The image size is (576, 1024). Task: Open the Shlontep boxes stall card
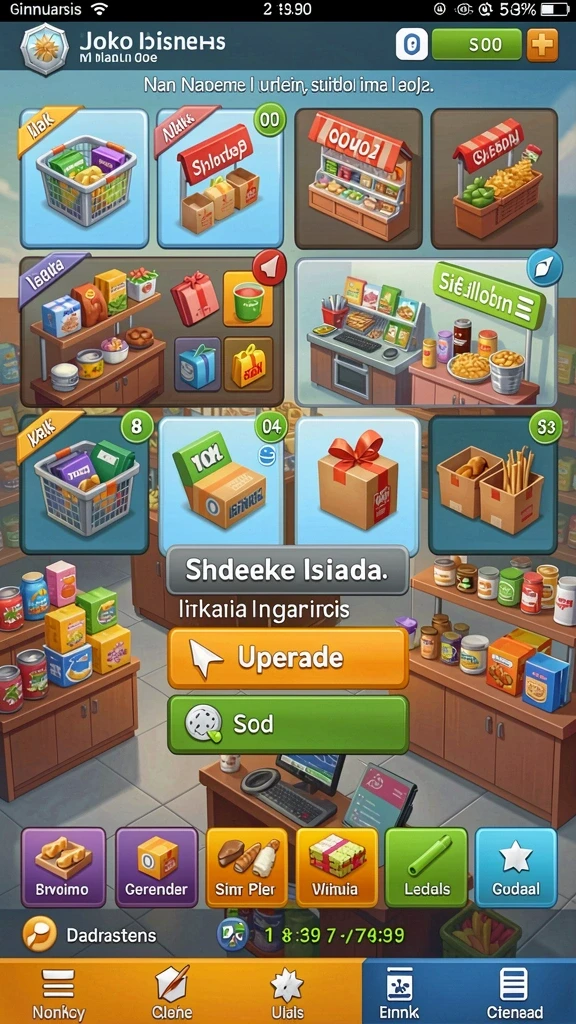pyautogui.click(x=220, y=178)
